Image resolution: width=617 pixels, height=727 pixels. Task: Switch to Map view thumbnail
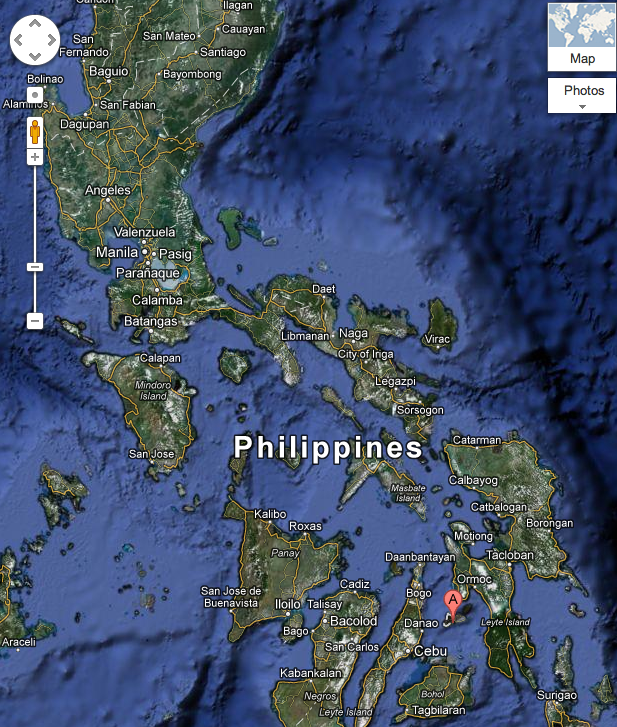pyautogui.click(x=582, y=37)
